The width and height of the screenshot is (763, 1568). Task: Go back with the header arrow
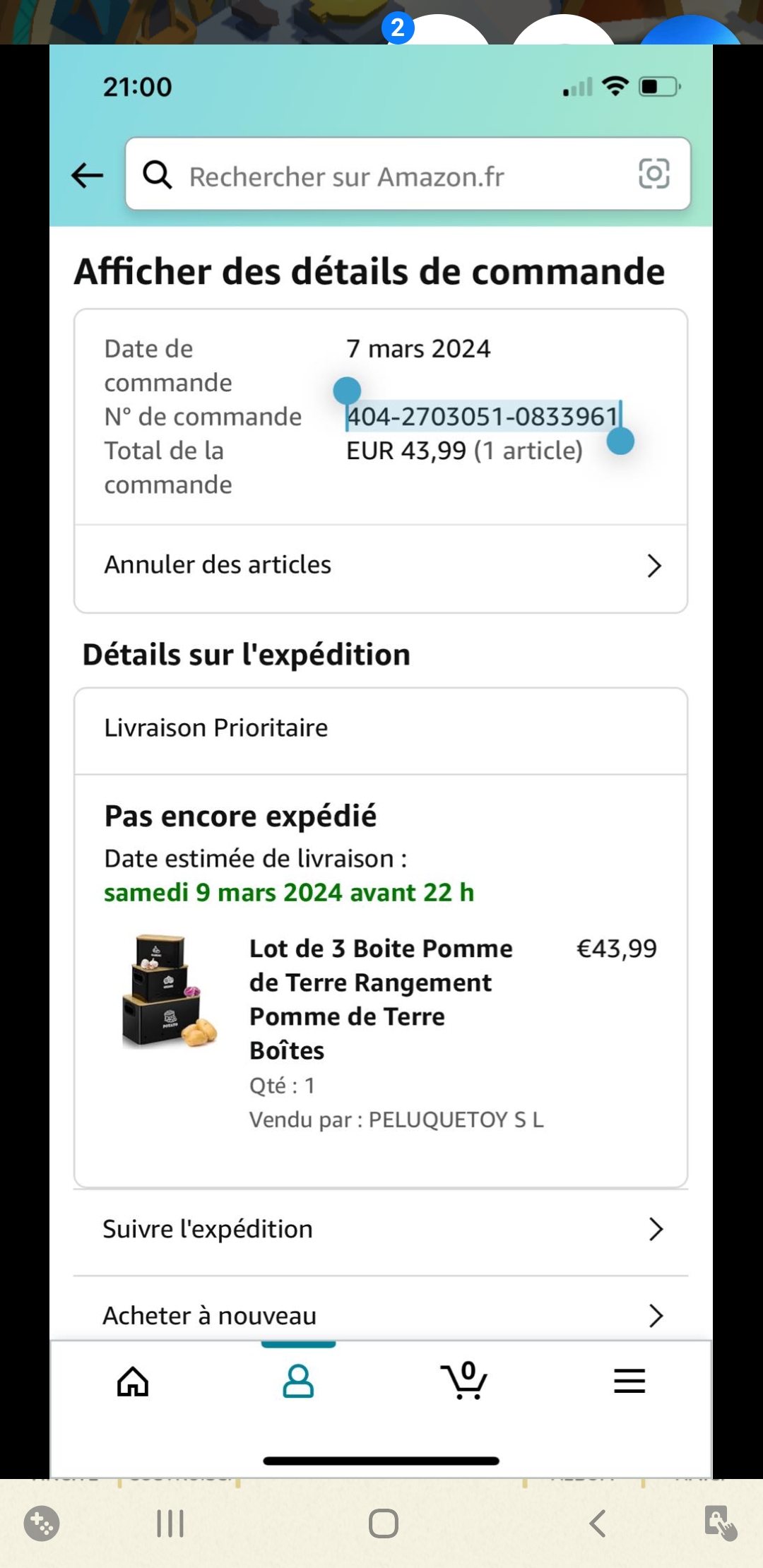coord(88,175)
